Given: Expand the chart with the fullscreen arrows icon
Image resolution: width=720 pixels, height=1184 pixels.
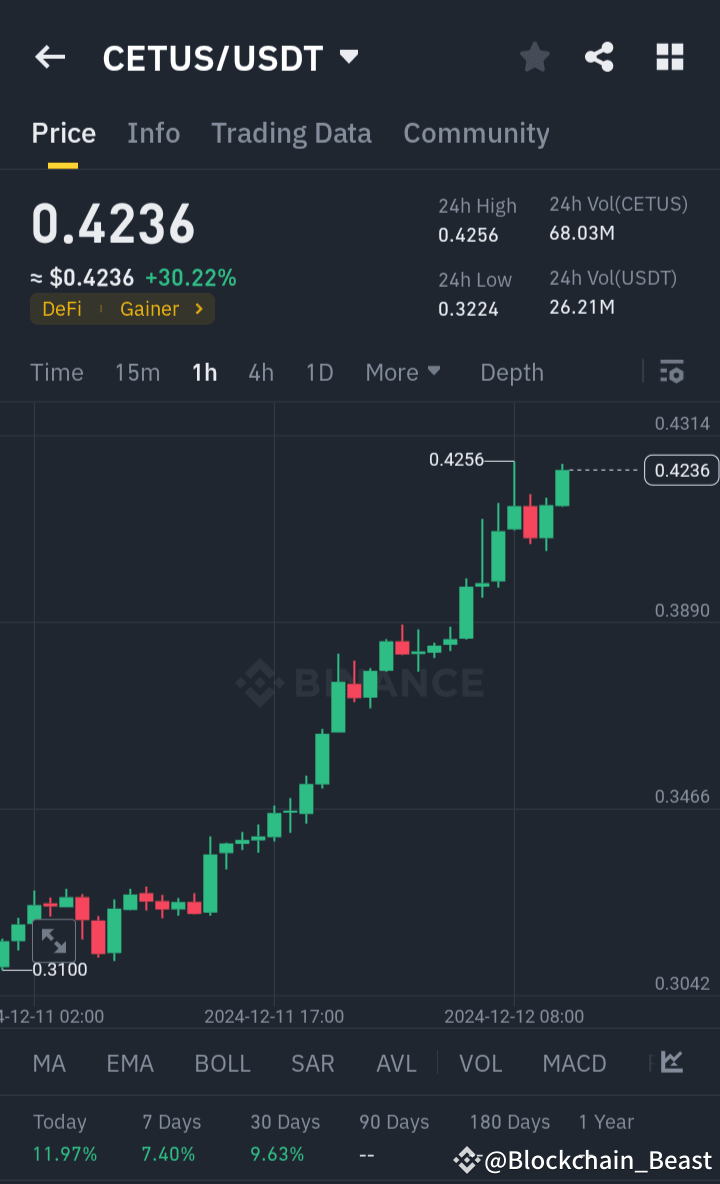Looking at the screenshot, I should point(52,940).
